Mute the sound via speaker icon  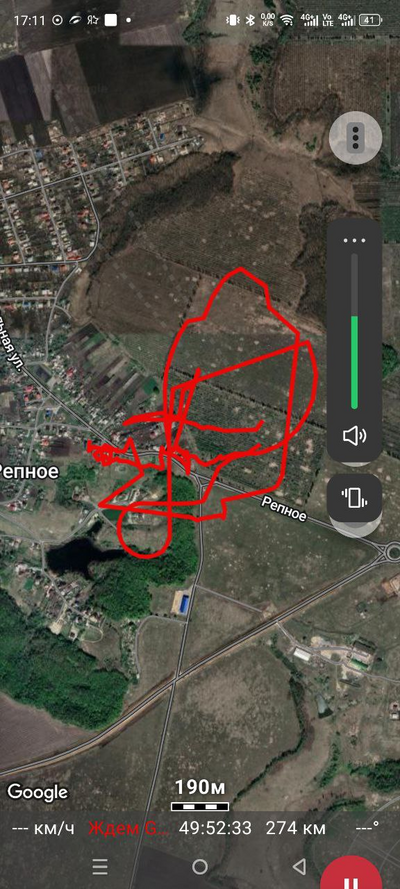click(x=355, y=436)
